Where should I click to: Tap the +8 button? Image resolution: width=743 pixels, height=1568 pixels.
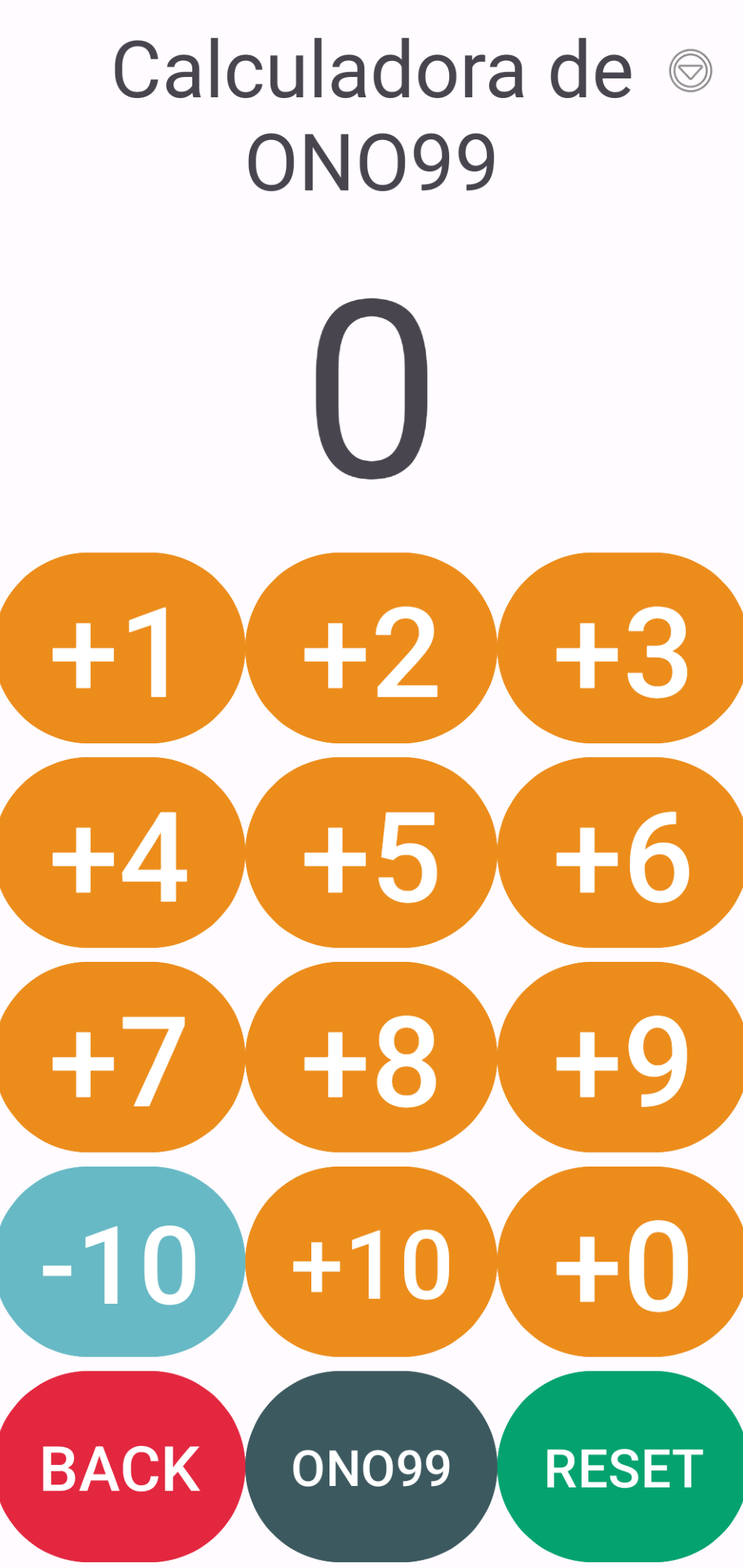tap(371, 1057)
